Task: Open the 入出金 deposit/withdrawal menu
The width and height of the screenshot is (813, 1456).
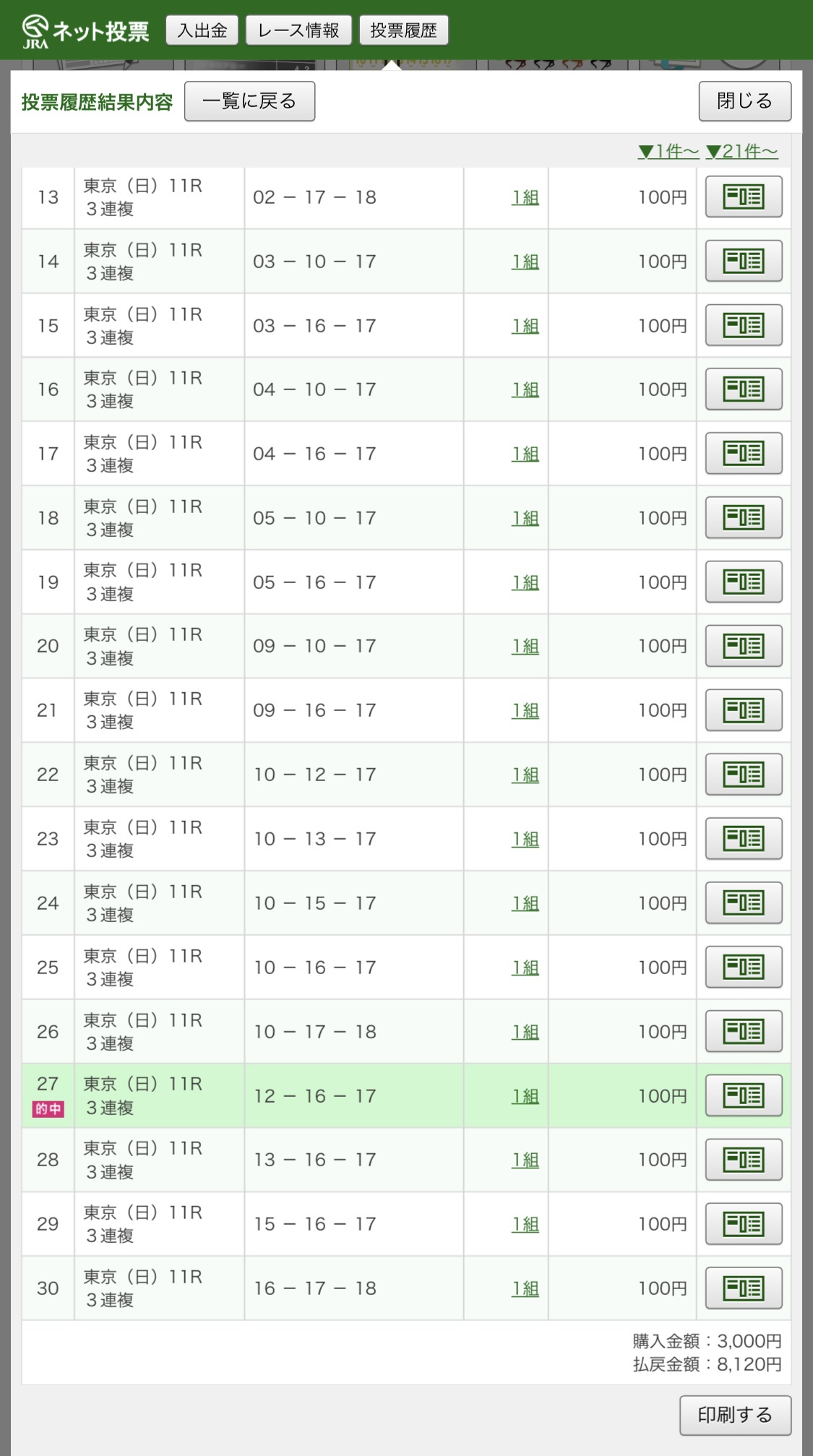Action: [x=202, y=30]
